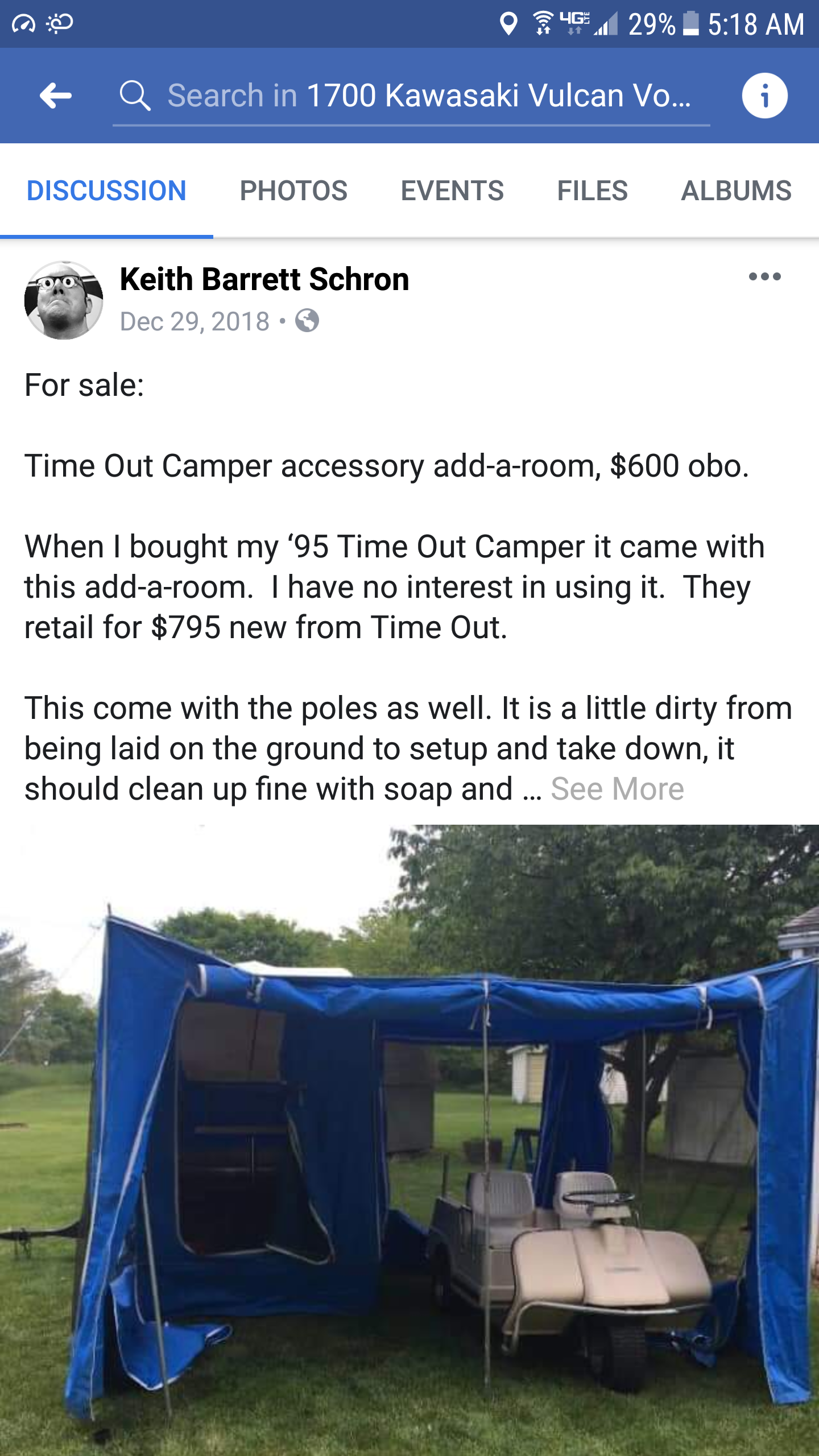Open the group search field
This screenshot has width=819, height=1456.
pyautogui.click(x=411, y=96)
